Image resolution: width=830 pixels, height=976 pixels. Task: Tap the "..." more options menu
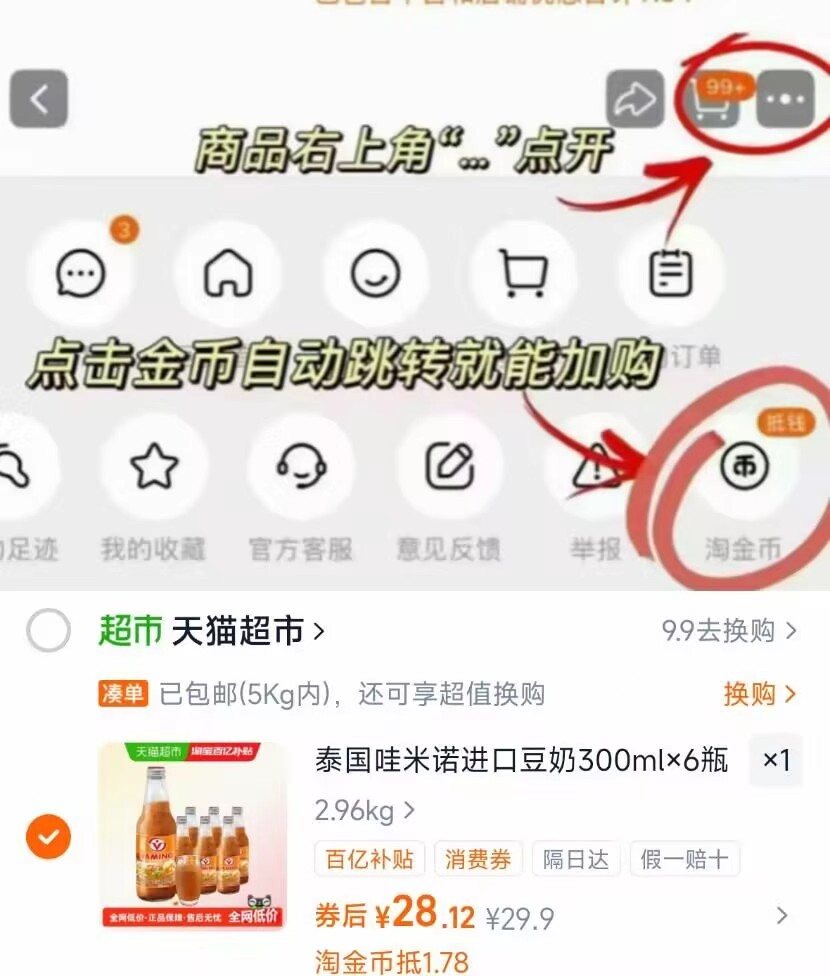[x=786, y=97]
